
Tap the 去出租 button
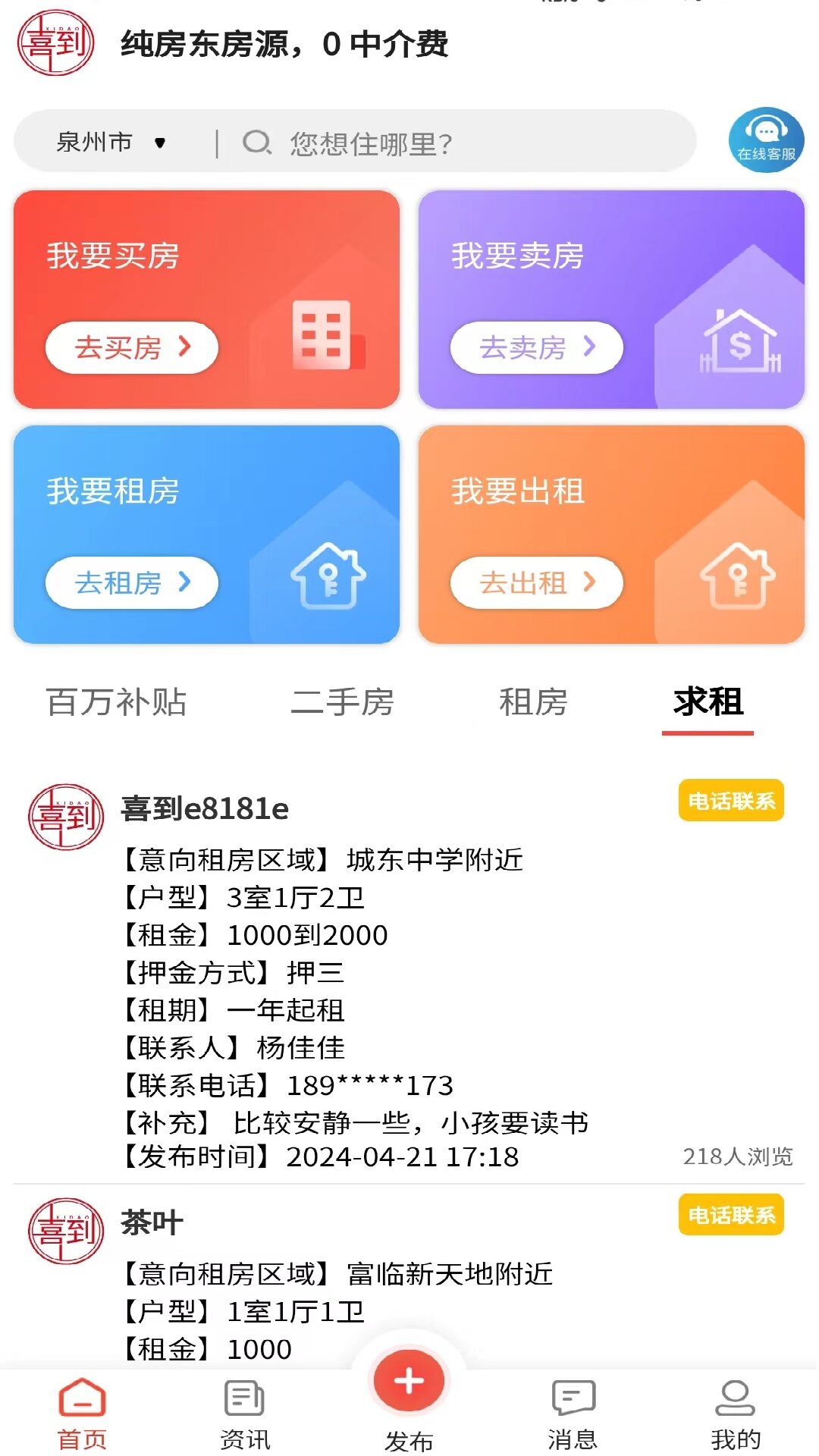[536, 582]
